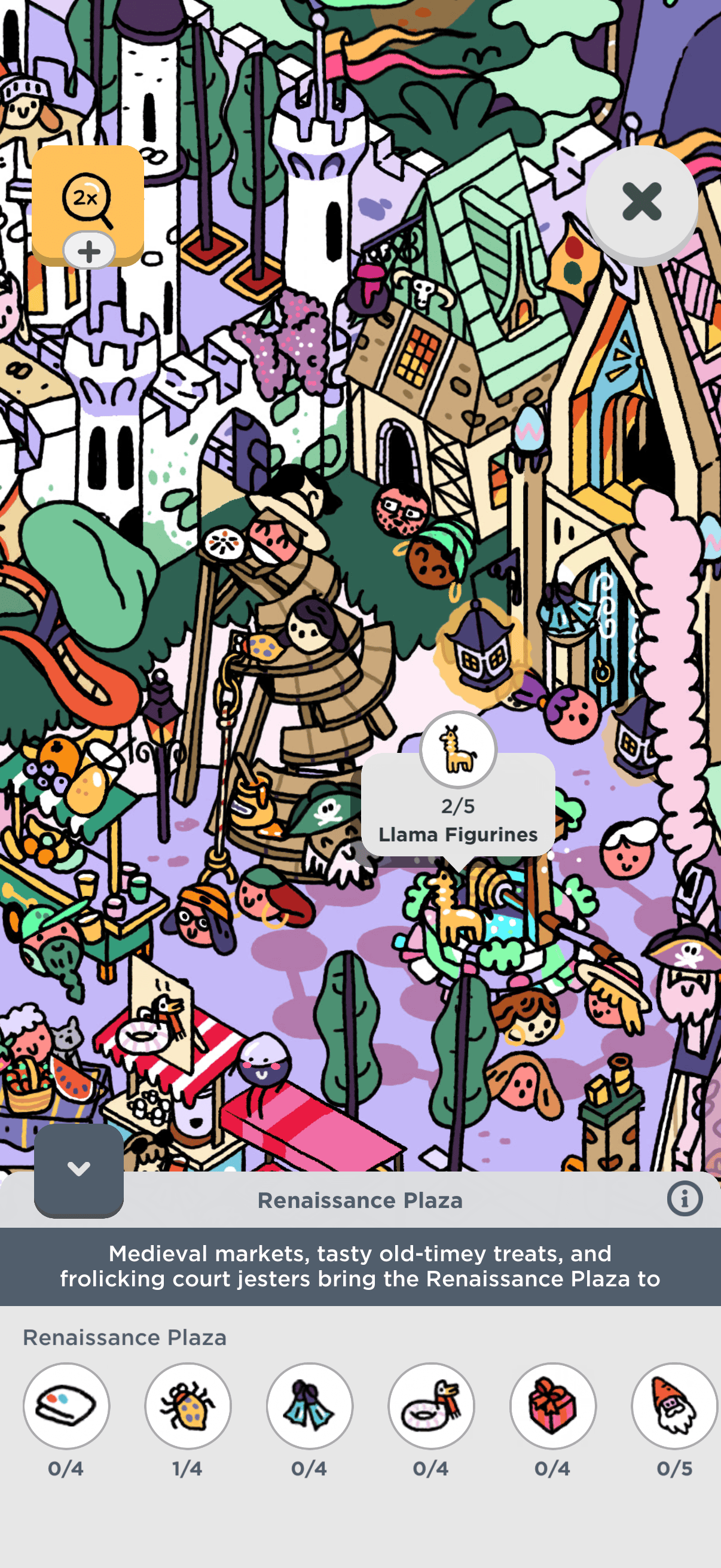The width and height of the screenshot is (721, 1568).
Task: Select the garden gnome item 0/5
Action: point(674,1405)
